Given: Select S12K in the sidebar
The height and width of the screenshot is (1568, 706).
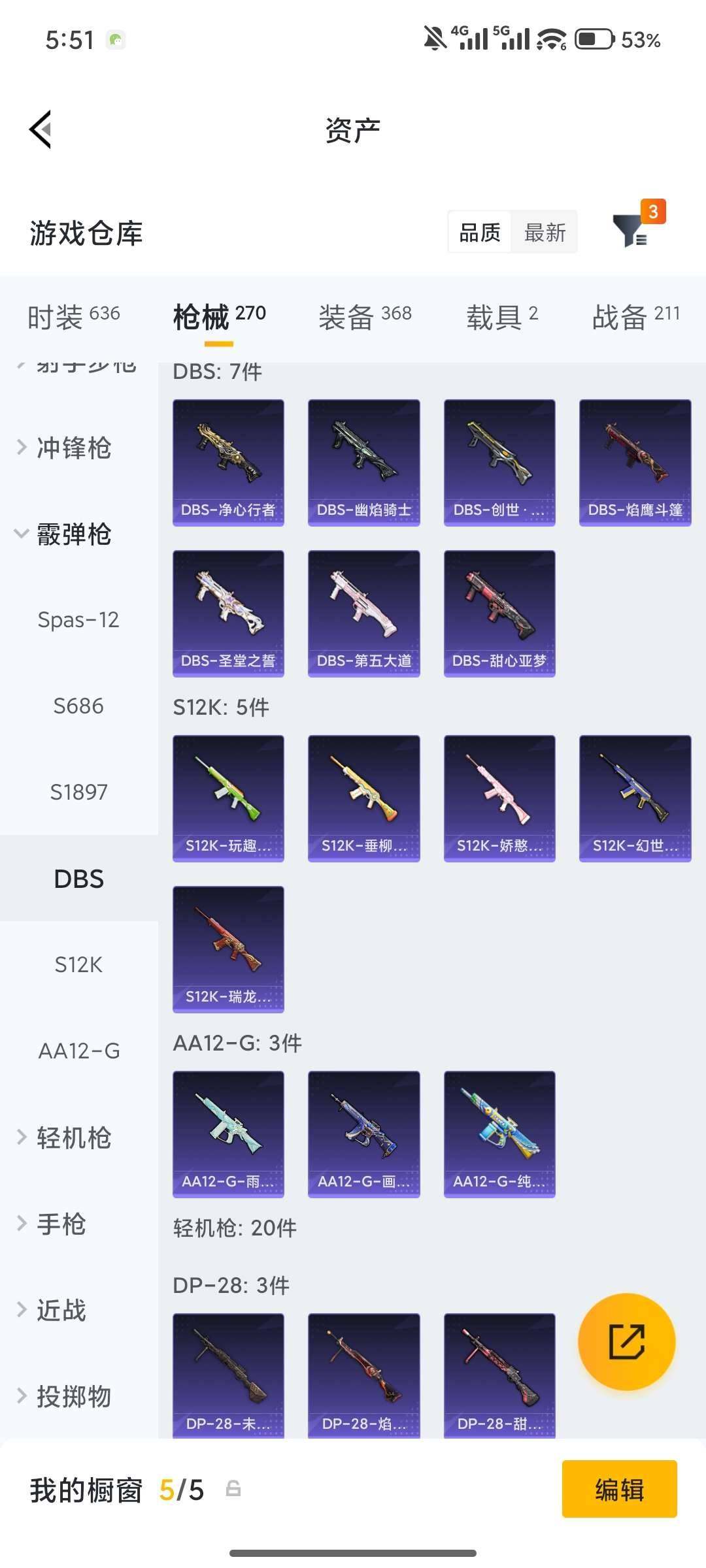Looking at the screenshot, I should pos(79,964).
